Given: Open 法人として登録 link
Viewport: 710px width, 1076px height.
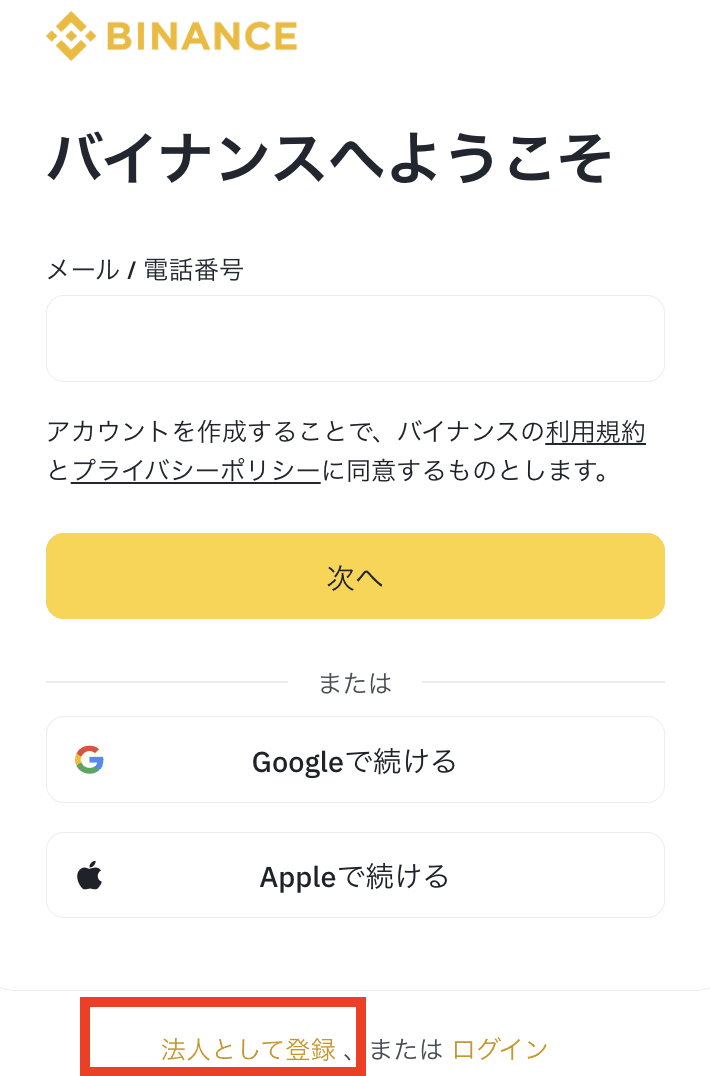Looking at the screenshot, I should (248, 1049).
